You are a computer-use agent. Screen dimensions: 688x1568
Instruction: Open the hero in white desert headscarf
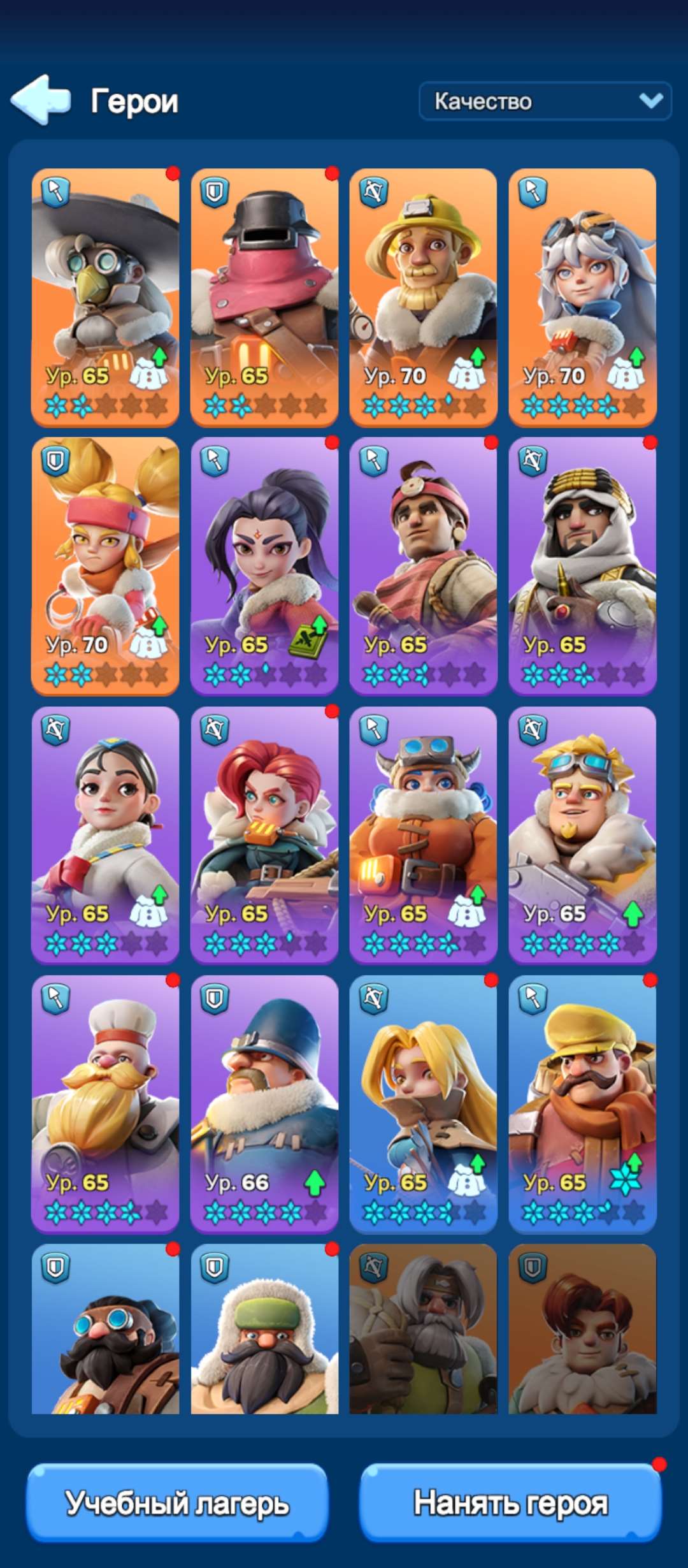pos(583,566)
